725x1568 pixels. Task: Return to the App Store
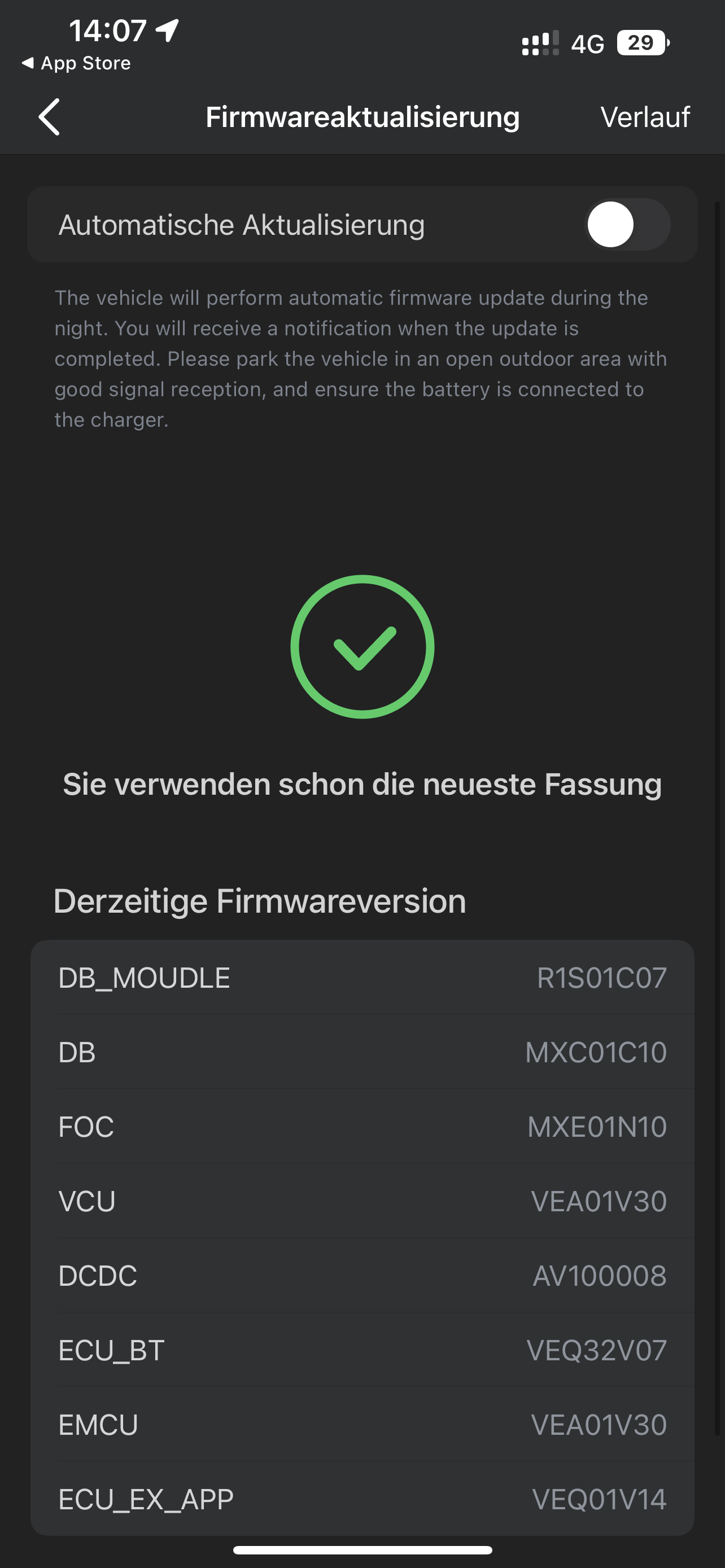(x=77, y=63)
